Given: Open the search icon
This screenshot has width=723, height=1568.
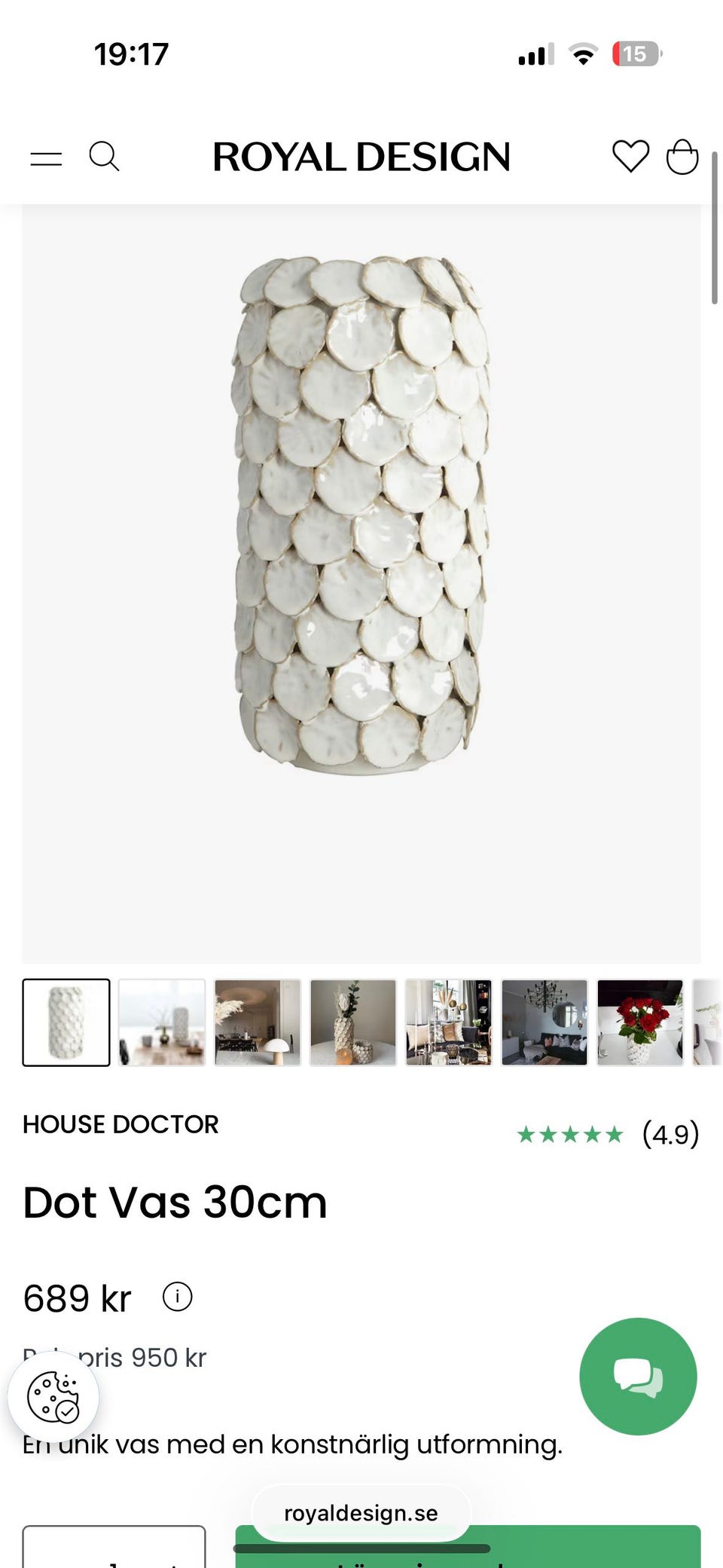Looking at the screenshot, I should coord(104,157).
